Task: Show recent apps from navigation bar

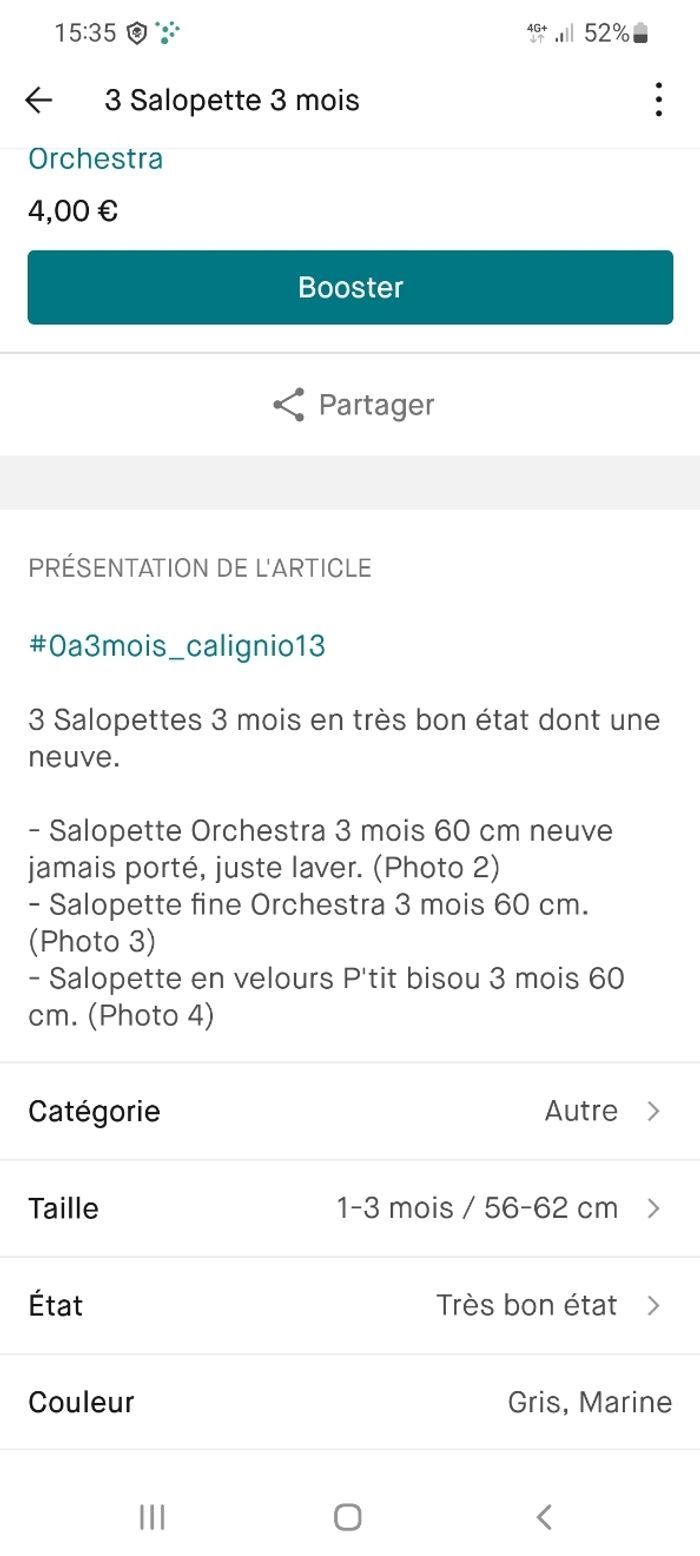Action: tap(152, 1517)
